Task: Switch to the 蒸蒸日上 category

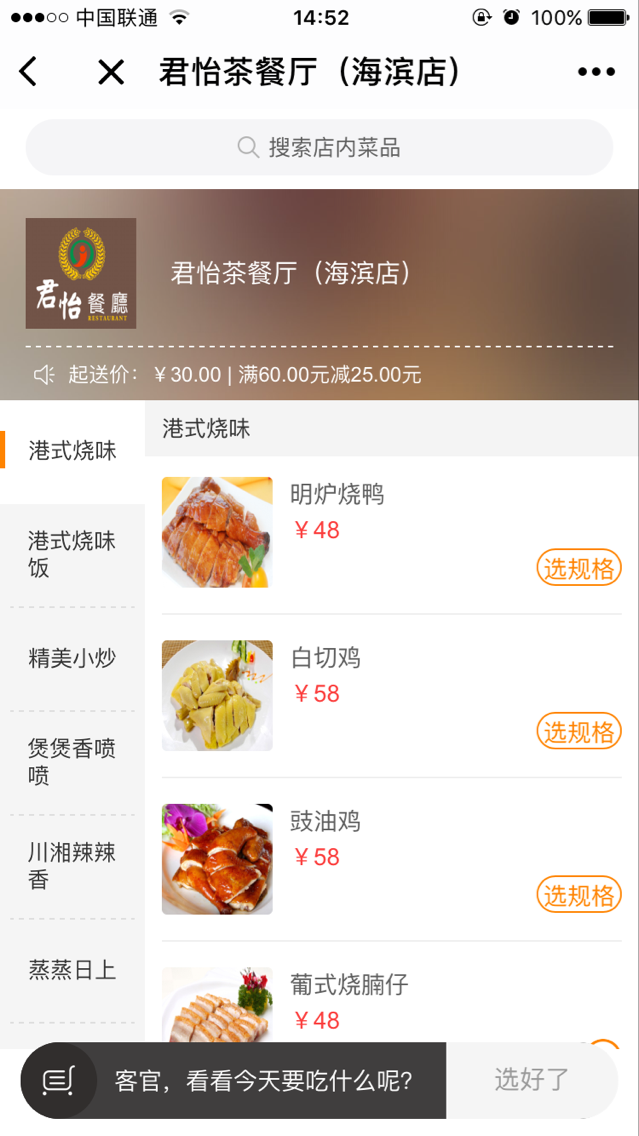Action: pyautogui.click(x=72, y=970)
